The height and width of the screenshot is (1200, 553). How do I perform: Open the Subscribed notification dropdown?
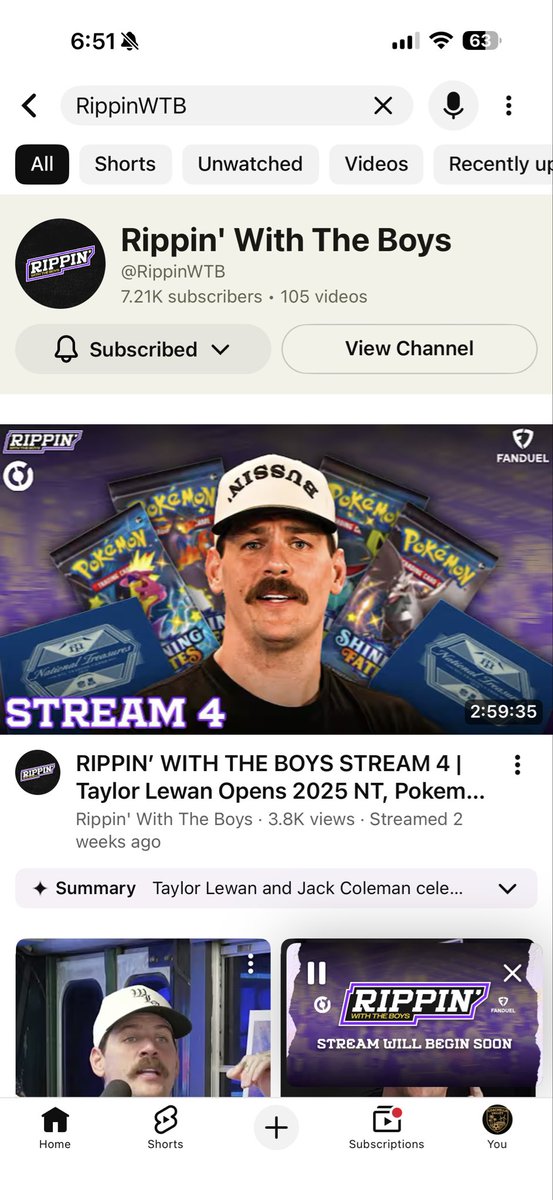143,349
